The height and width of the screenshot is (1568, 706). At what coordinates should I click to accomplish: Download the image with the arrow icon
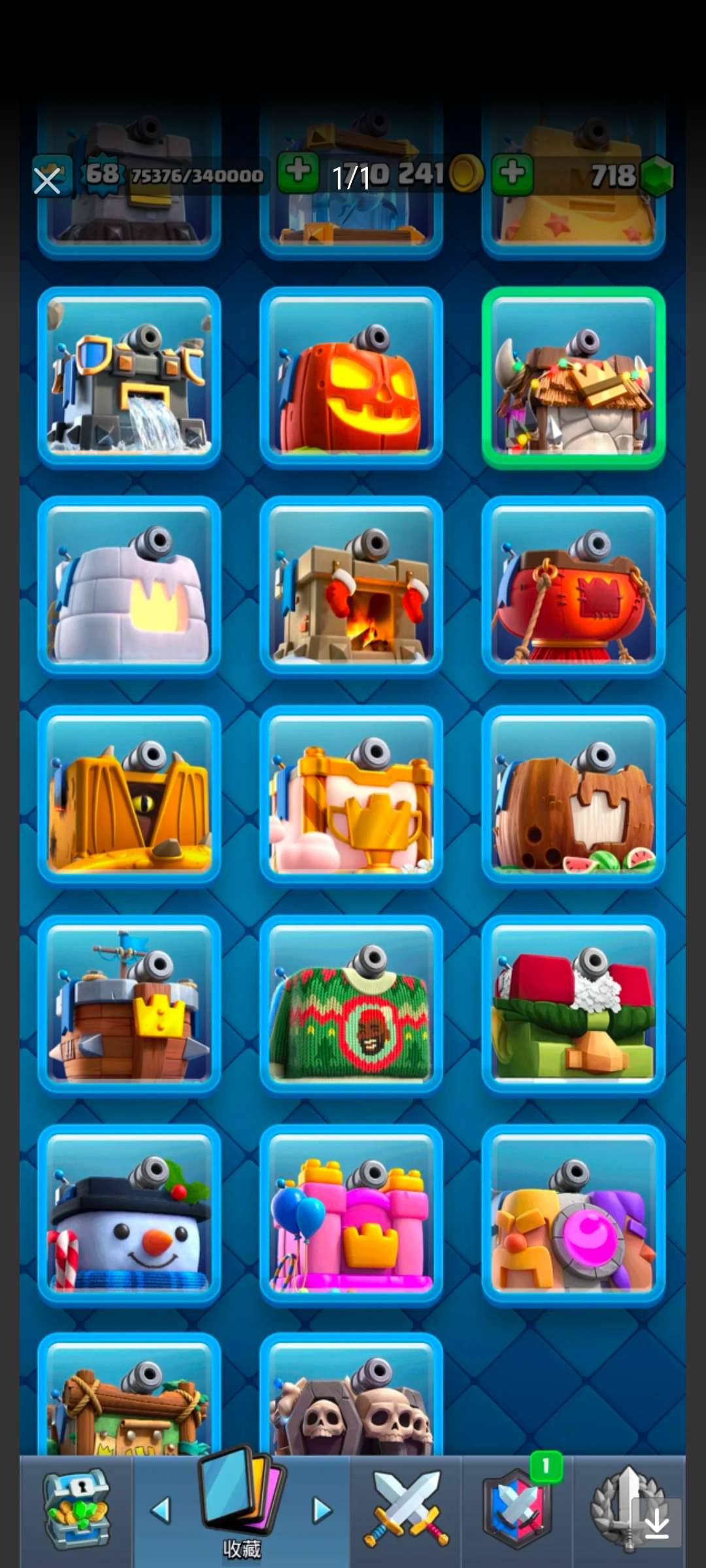(x=656, y=1522)
